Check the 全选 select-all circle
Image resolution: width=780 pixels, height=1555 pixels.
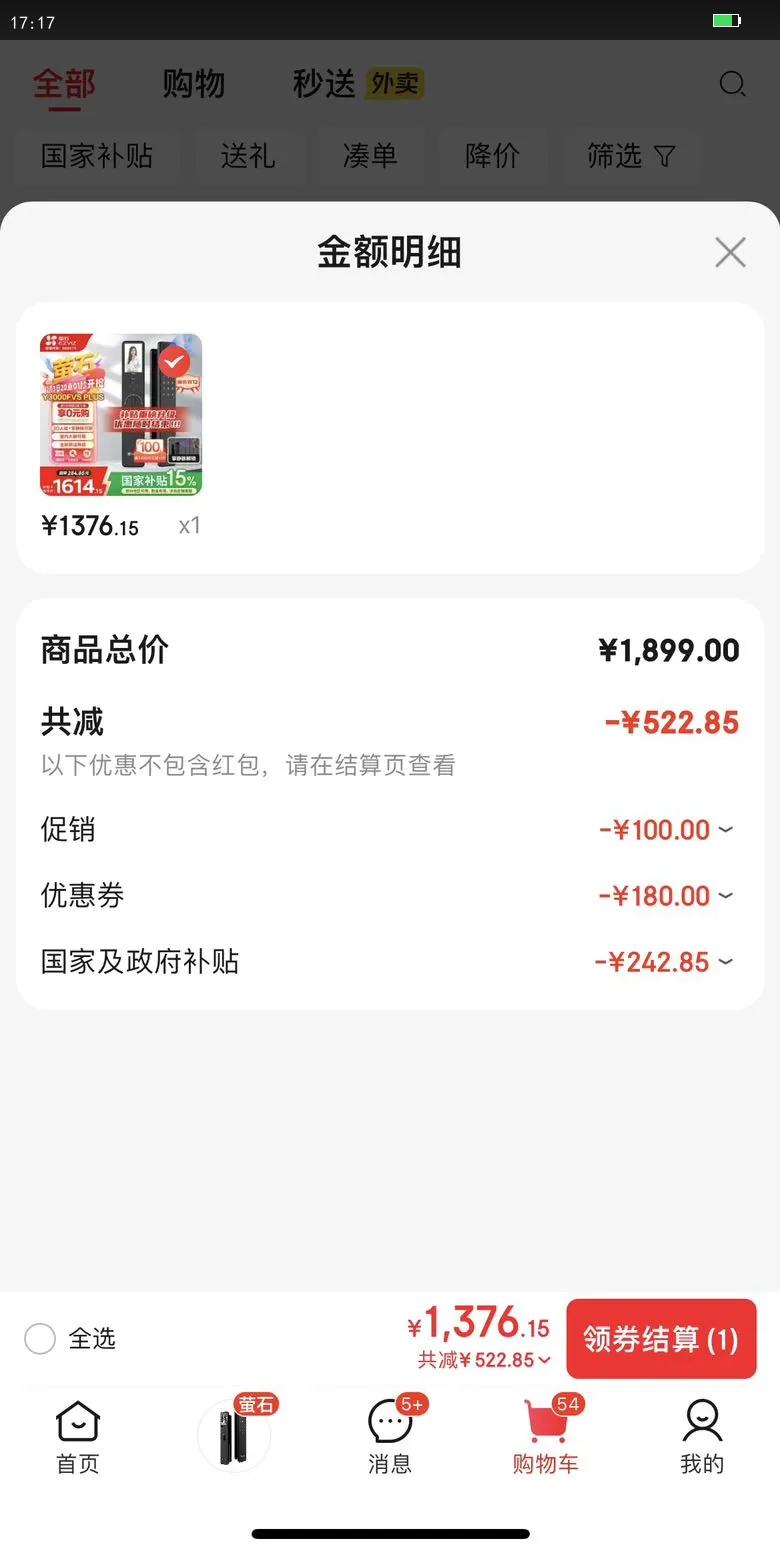pyautogui.click(x=40, y=1338)
